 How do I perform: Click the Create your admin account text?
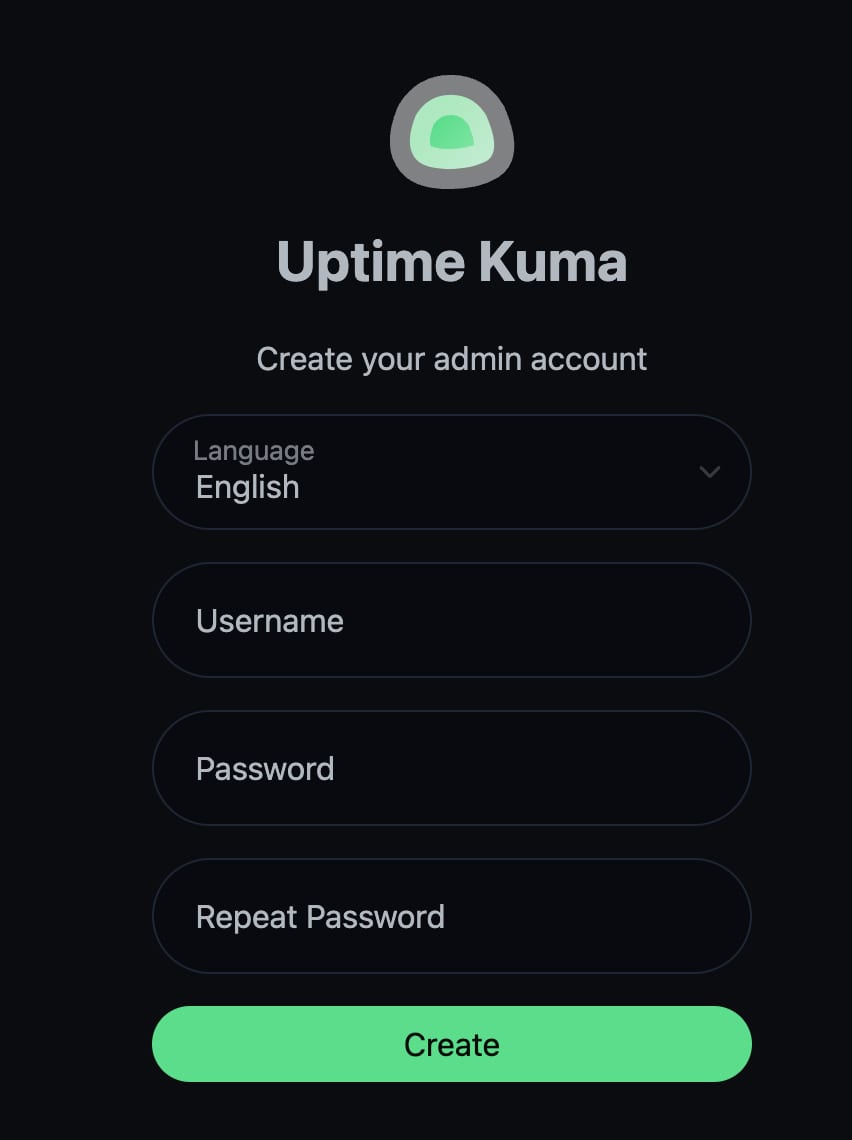[x=451, y=358]
